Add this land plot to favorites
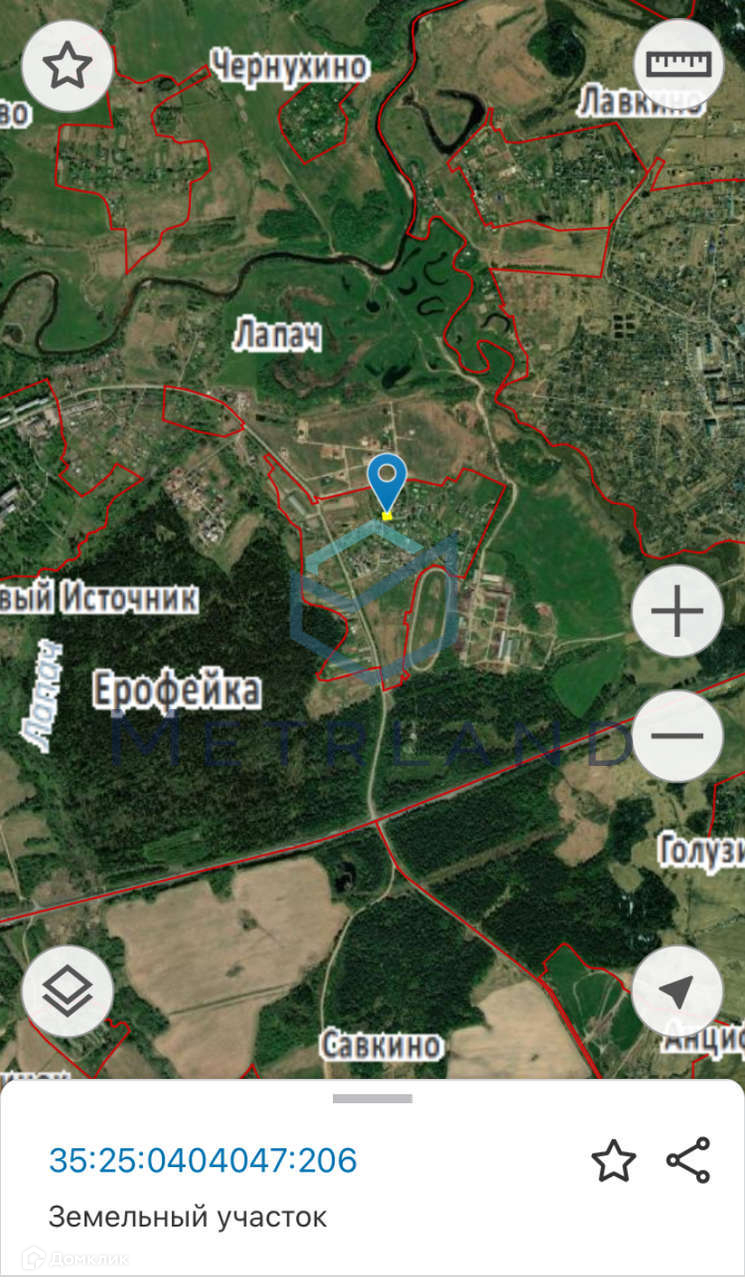Viewport: 745px width, 1285px height. point(613,1161)
